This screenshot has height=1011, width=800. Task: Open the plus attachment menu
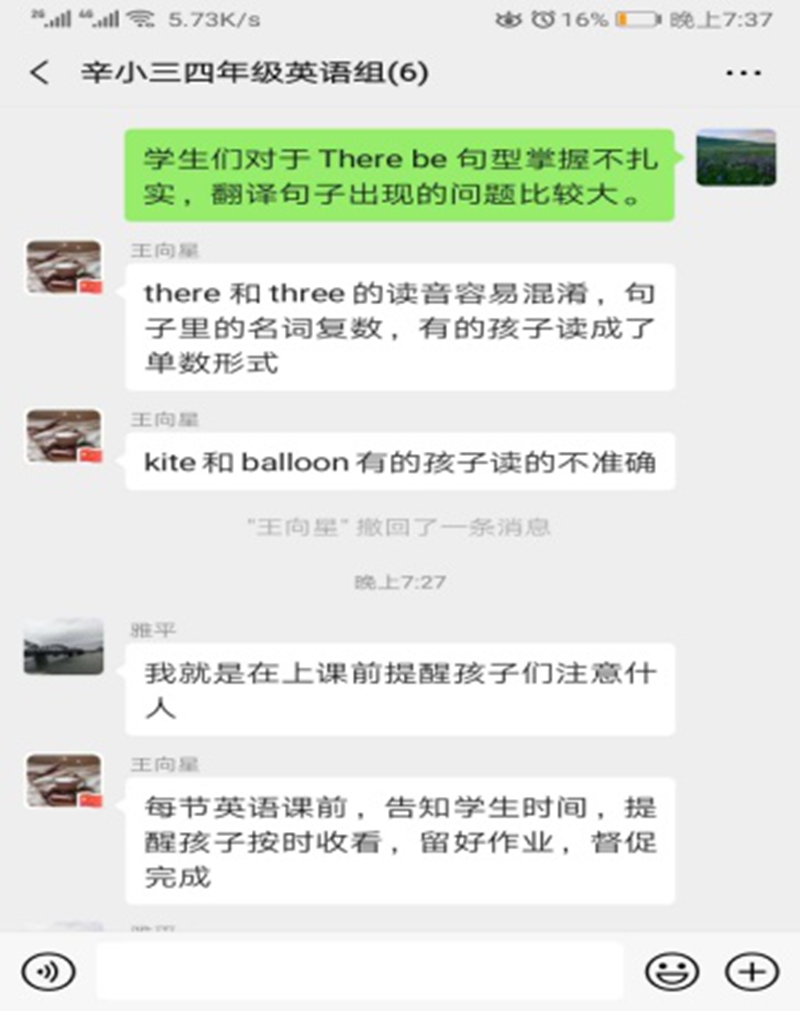coord(751,971)
